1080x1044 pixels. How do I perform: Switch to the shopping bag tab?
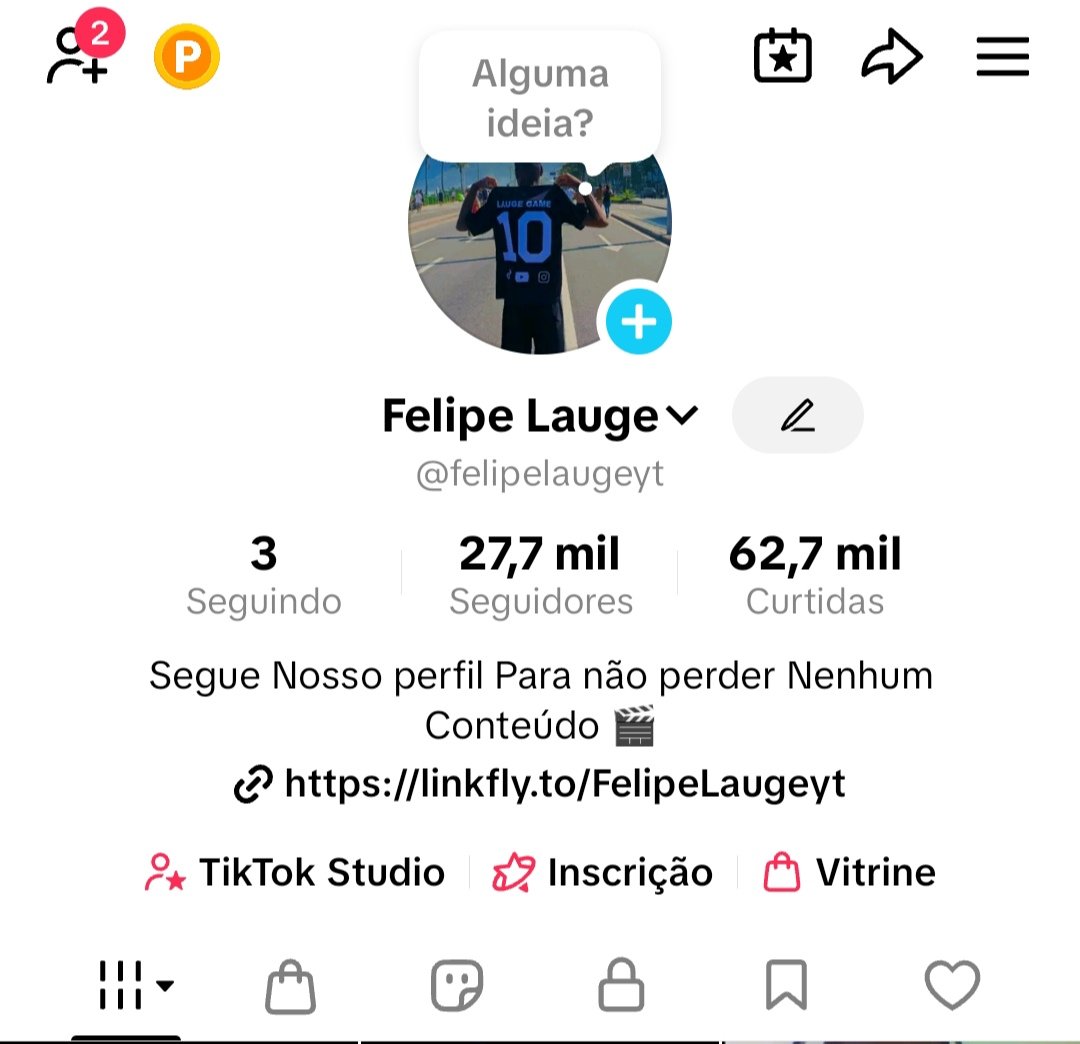tap(290, 987)
